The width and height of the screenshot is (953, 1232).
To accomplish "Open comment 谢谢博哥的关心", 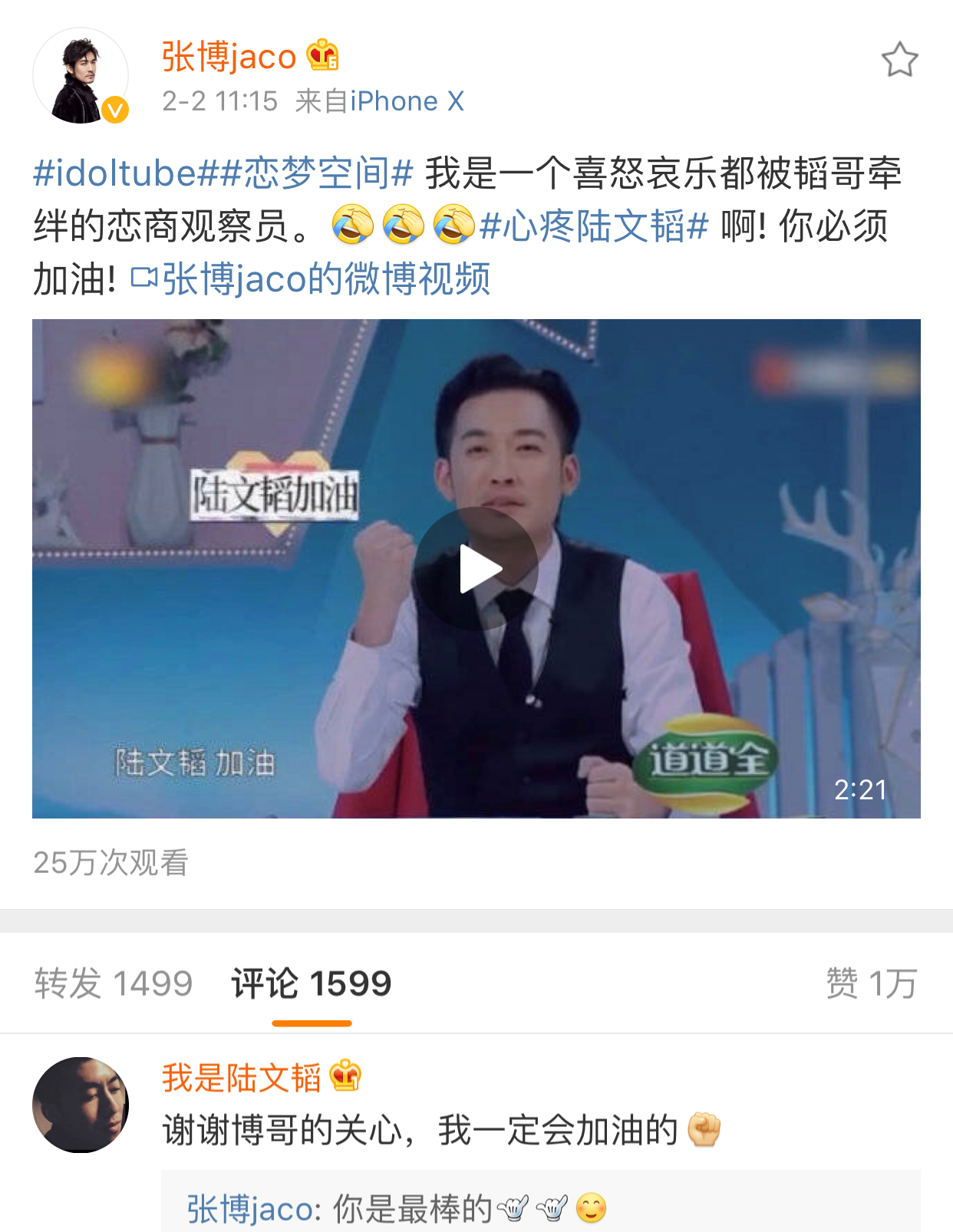I will (x=420, y=1130).
